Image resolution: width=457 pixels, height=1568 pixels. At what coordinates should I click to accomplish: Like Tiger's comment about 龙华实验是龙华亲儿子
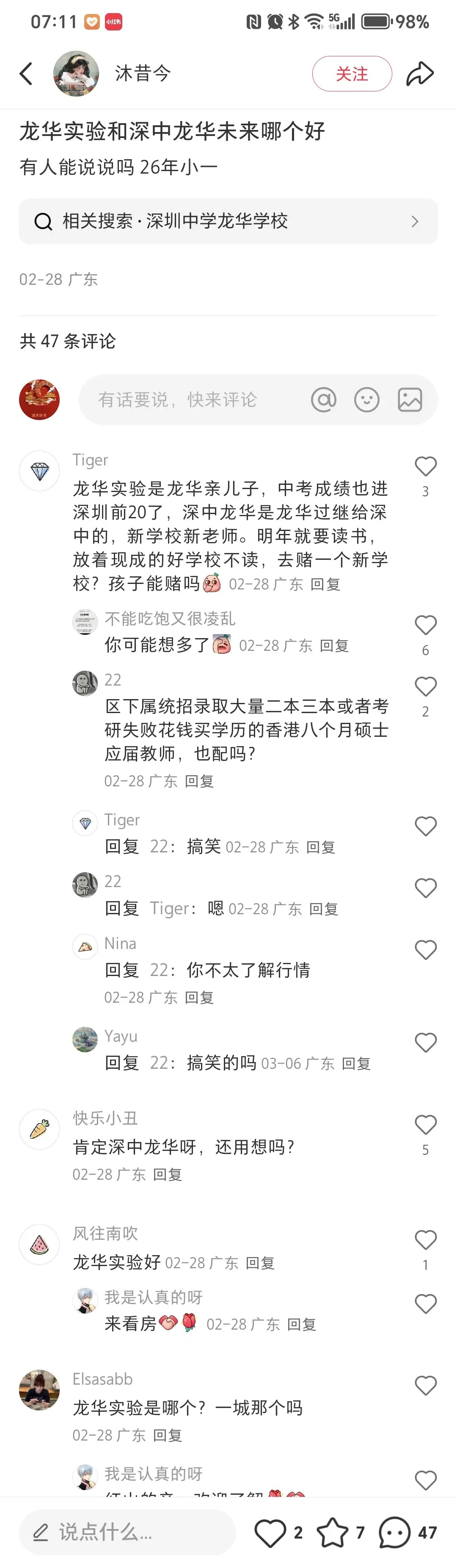click(x=425, y=467)
